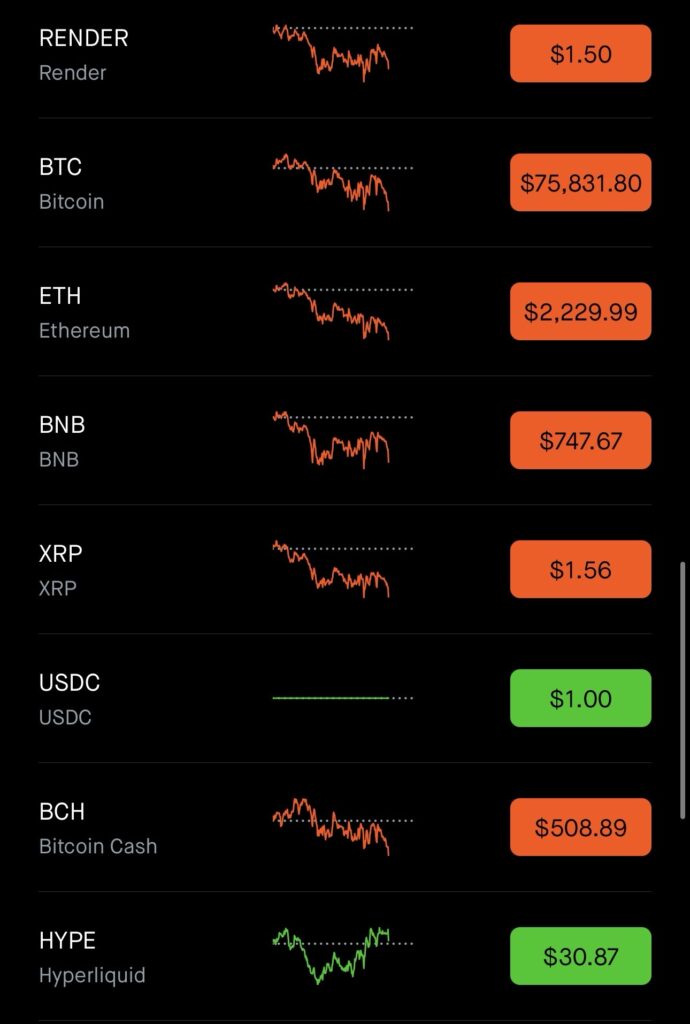Tap the green $1.00 USDC price button

580,698
